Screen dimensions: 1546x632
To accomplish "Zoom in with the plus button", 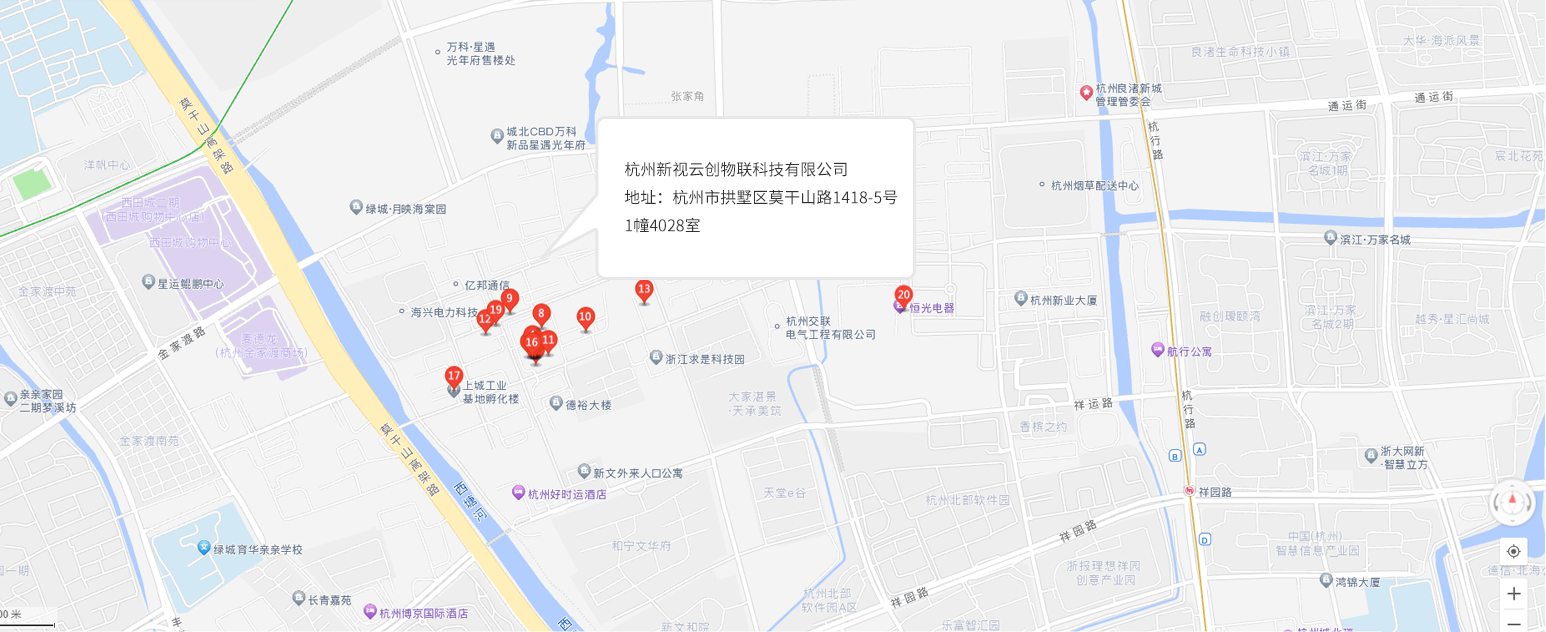I will pos(1513,593).
